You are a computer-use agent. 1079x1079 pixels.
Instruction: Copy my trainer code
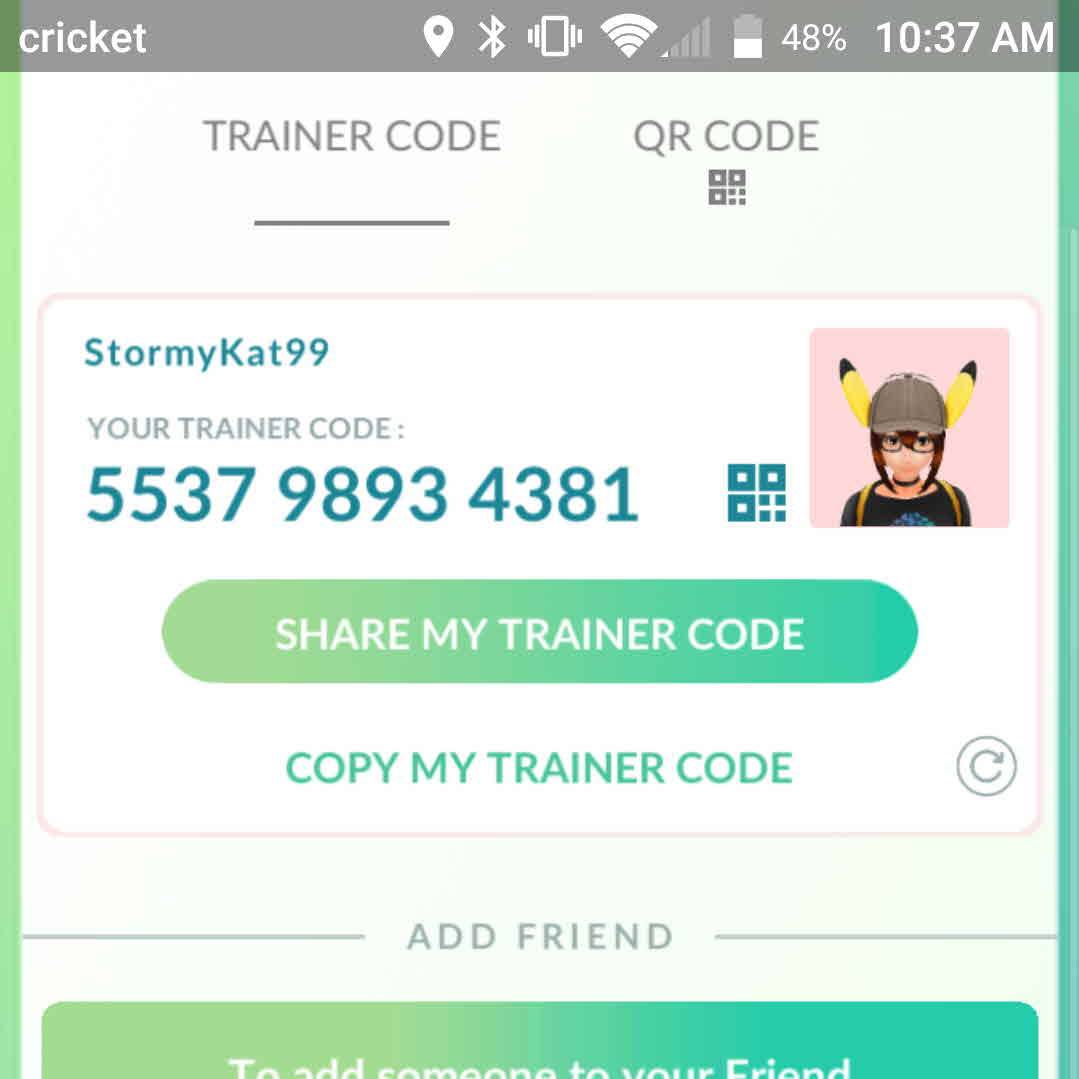539,768
